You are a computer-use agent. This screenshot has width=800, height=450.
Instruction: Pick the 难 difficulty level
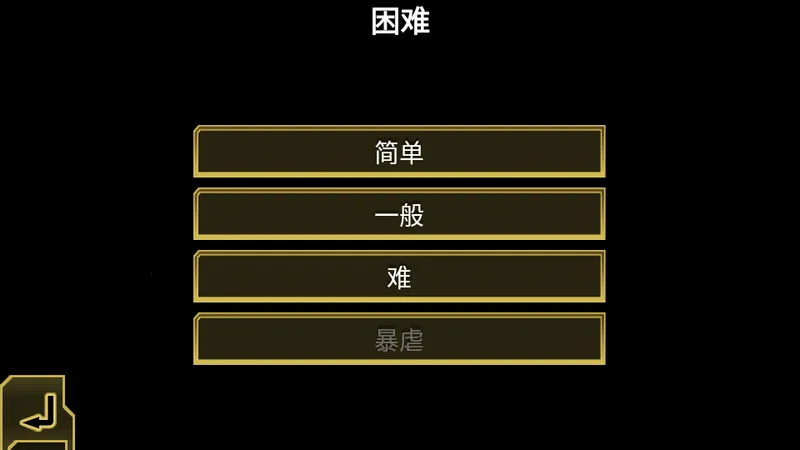(x=399, y=277)
